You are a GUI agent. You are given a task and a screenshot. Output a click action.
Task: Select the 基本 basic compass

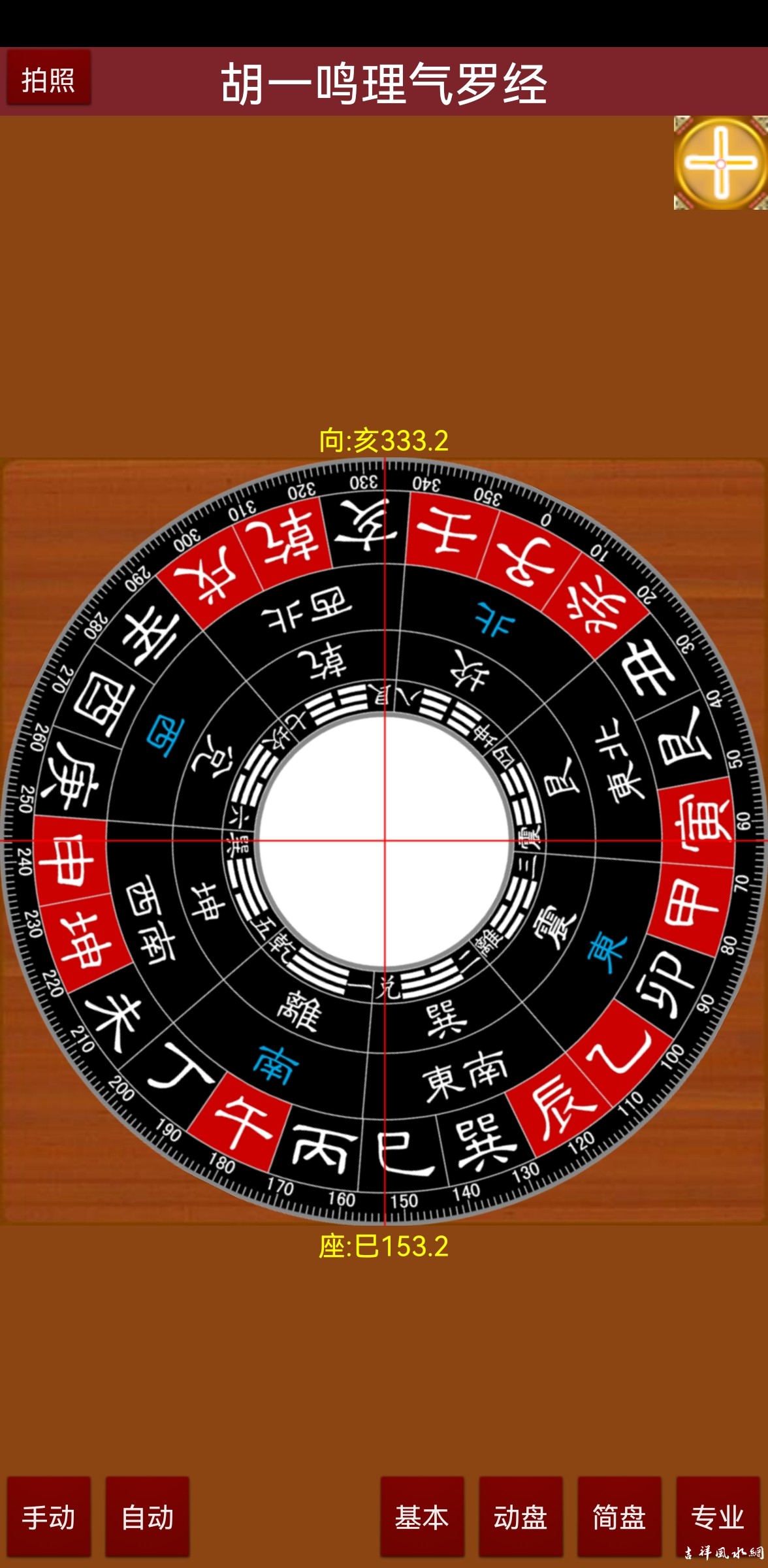coord(422,1517)
